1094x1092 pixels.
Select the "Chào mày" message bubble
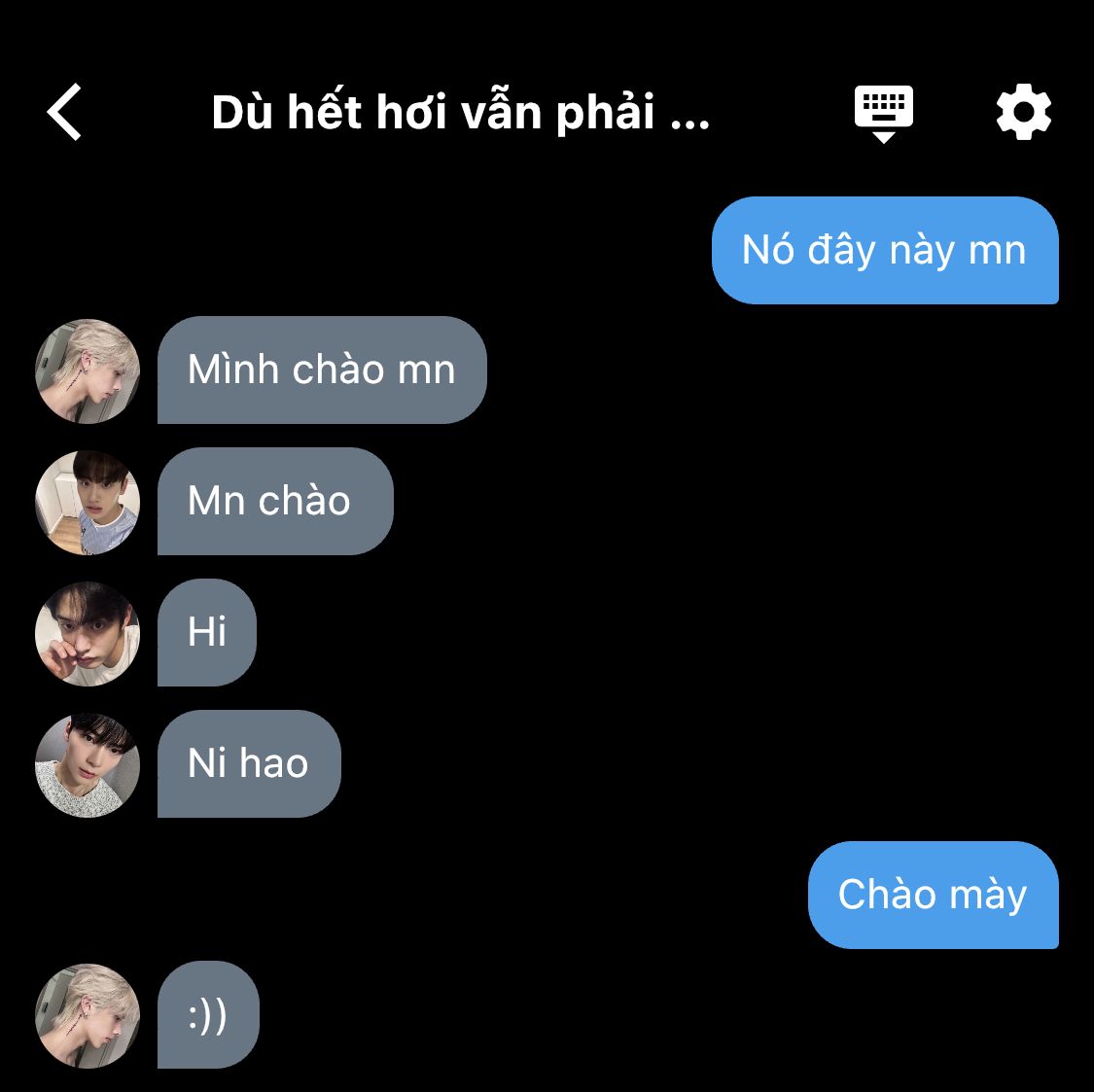(932, 895)
